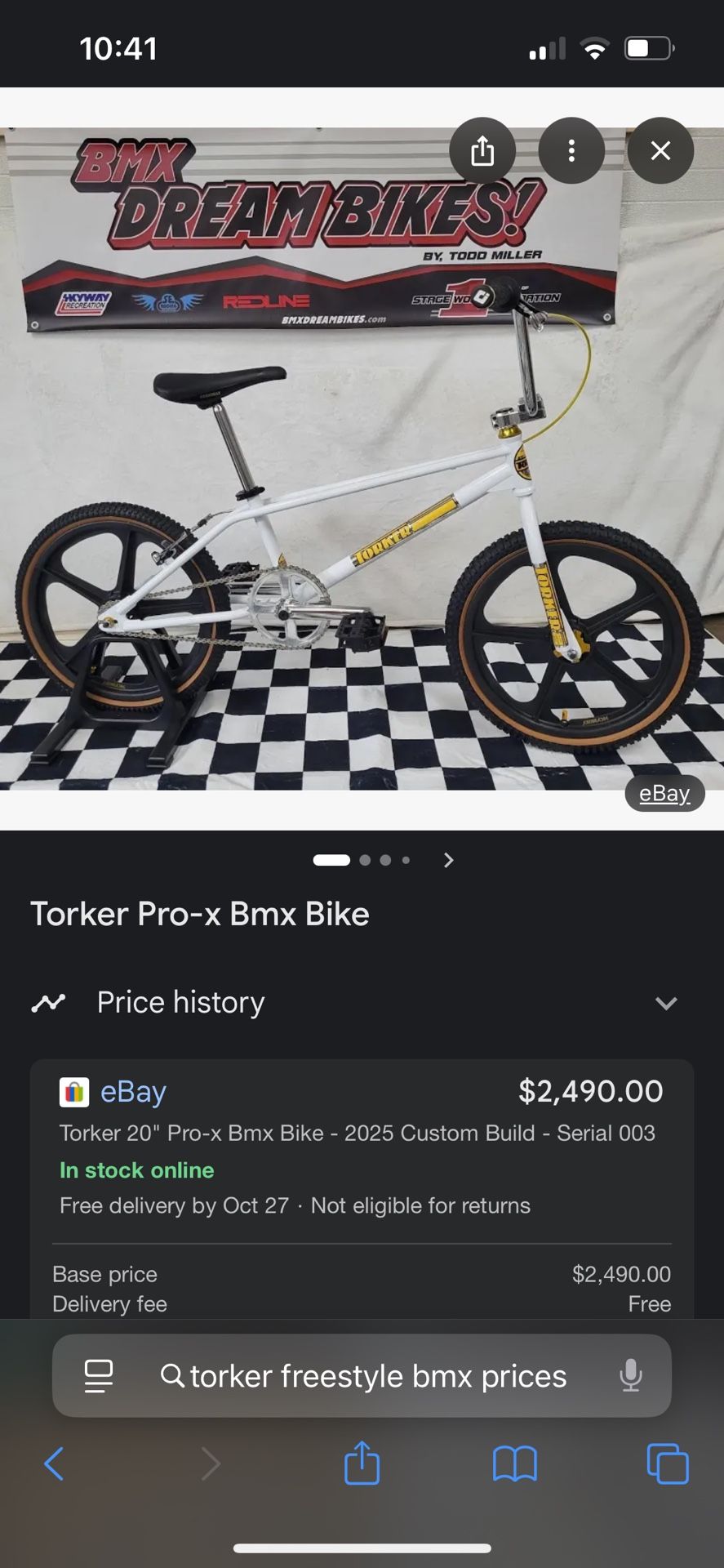The width and height of the screenshot is (724, 1568).
Task: Close the product detail panel
Action: tap(660, 151)
